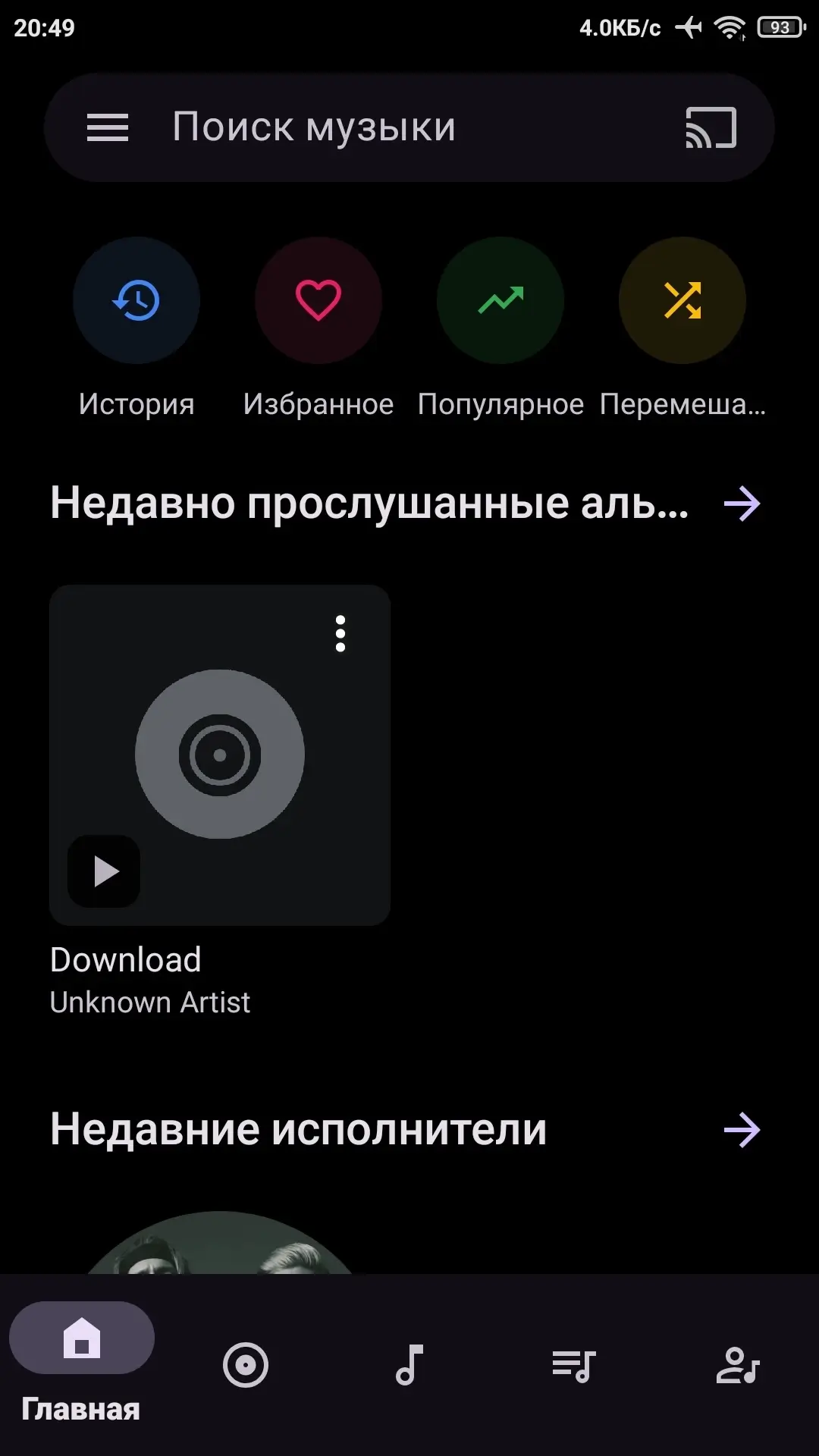Switch to the songs note tab

pyautogui.click(x=409, y=1365)
